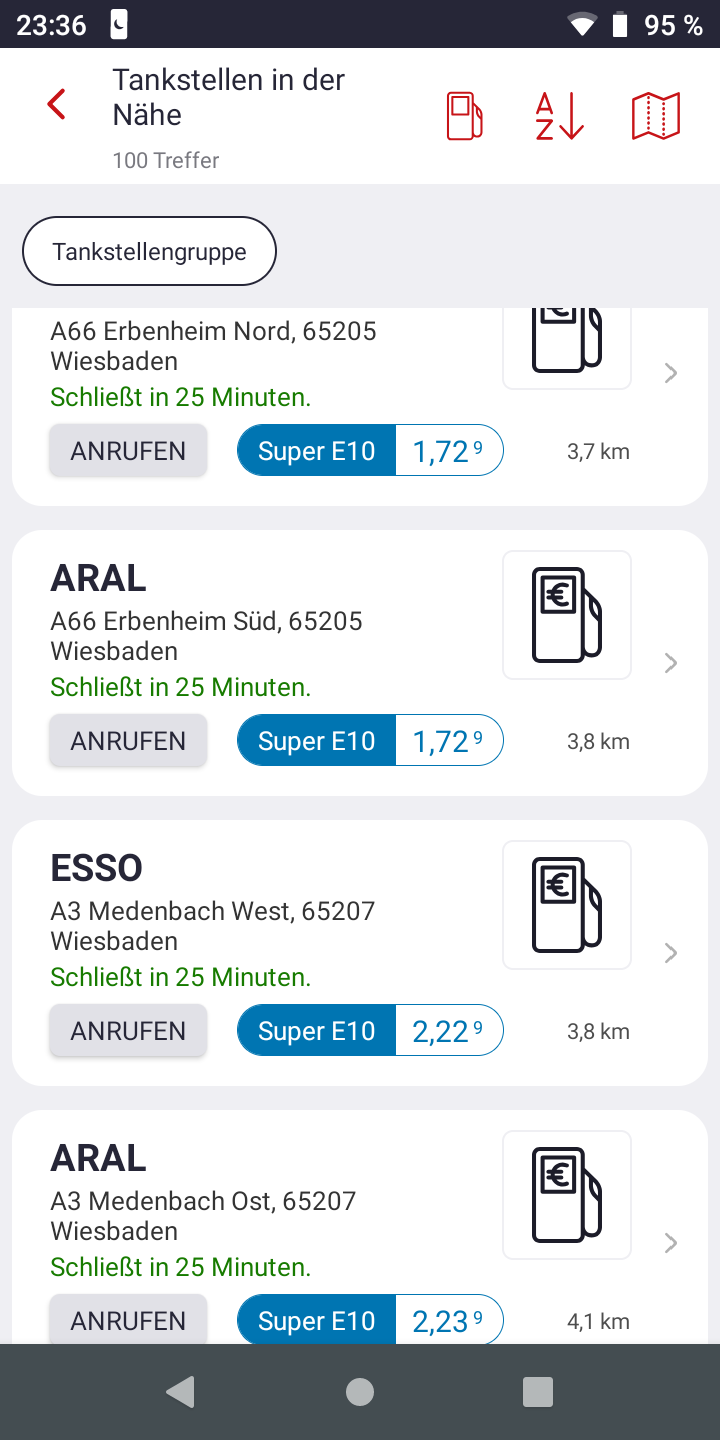Image resolution: width=720 pixels, height=1440 pixels.
Task: Go back using the red arrow
Action: (x=57, y=105)
